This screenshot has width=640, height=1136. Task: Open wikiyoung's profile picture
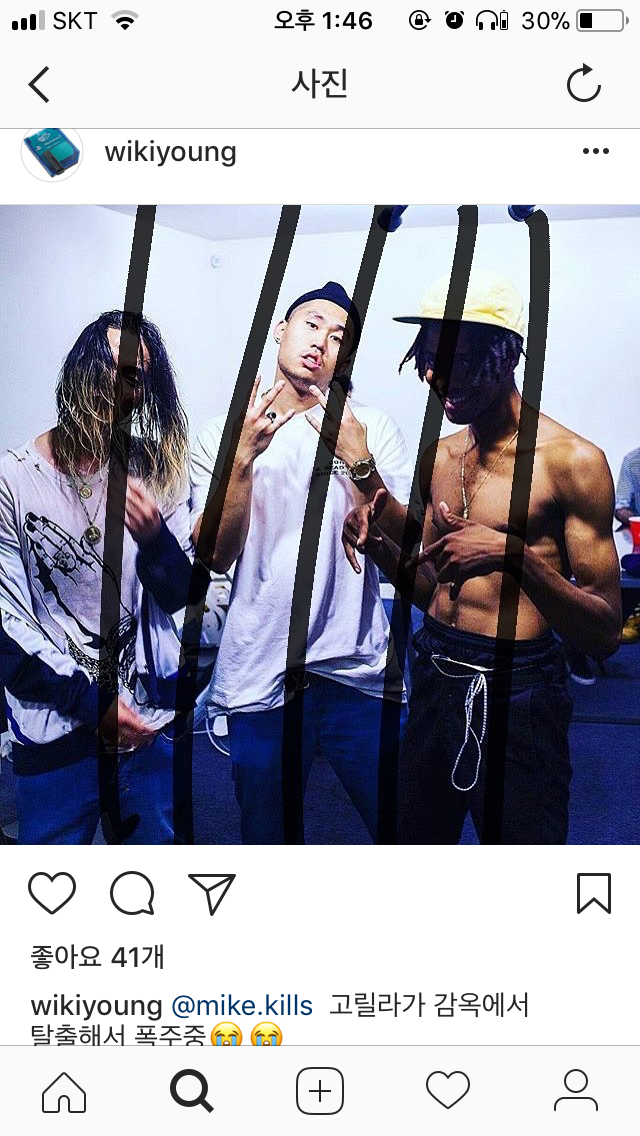click(52, 153)
